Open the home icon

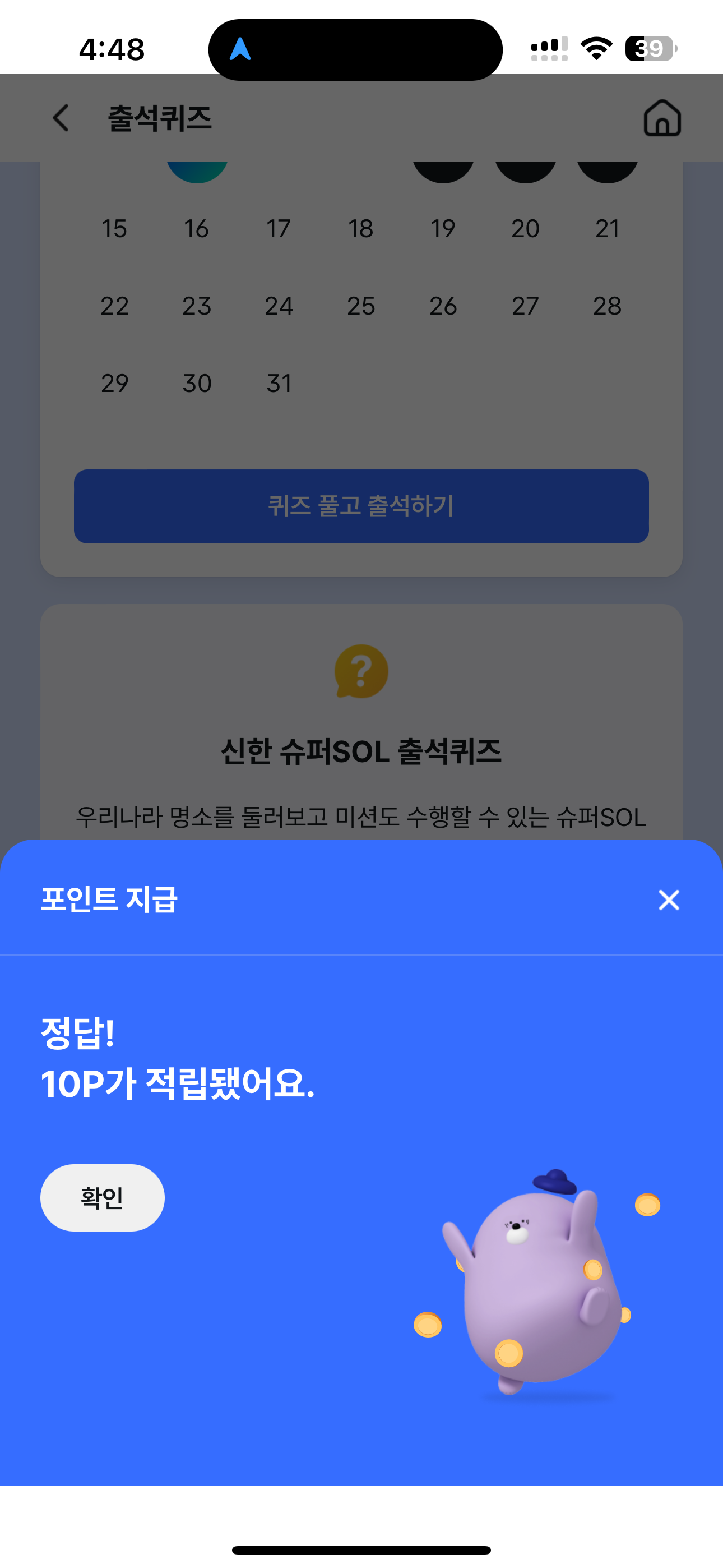tap(662, 117)
